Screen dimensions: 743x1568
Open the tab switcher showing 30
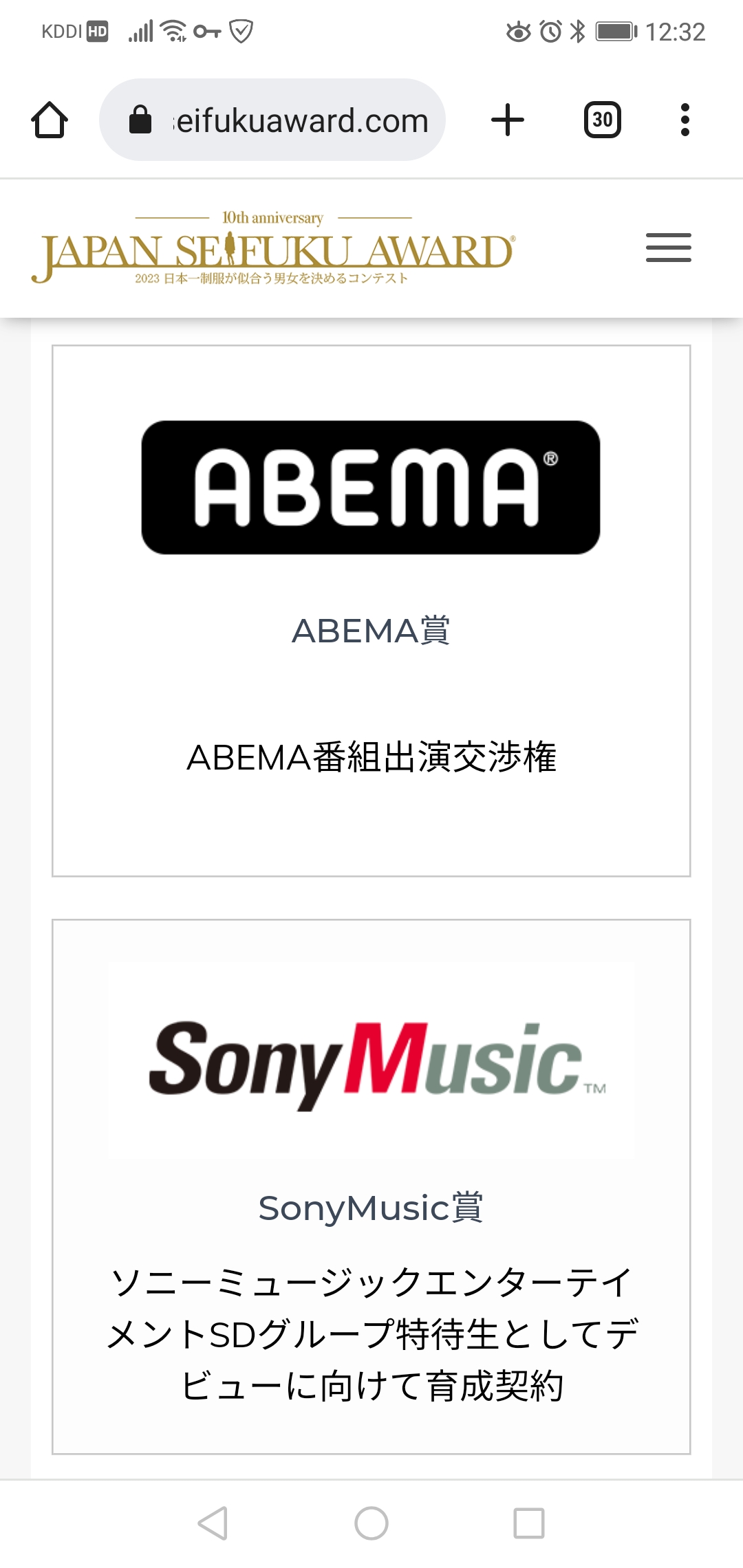tap(603, 120)
